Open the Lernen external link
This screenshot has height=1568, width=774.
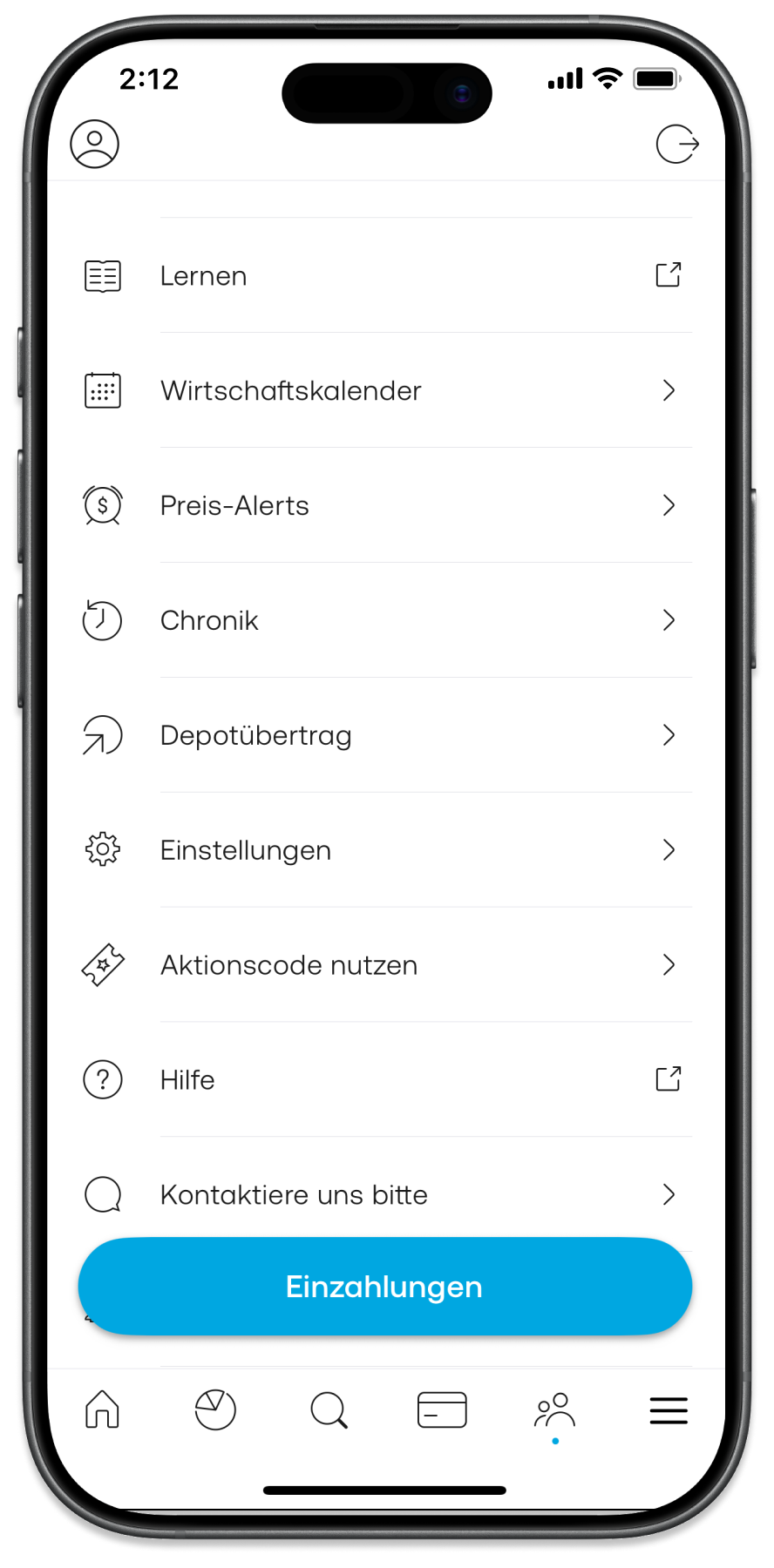384,276
